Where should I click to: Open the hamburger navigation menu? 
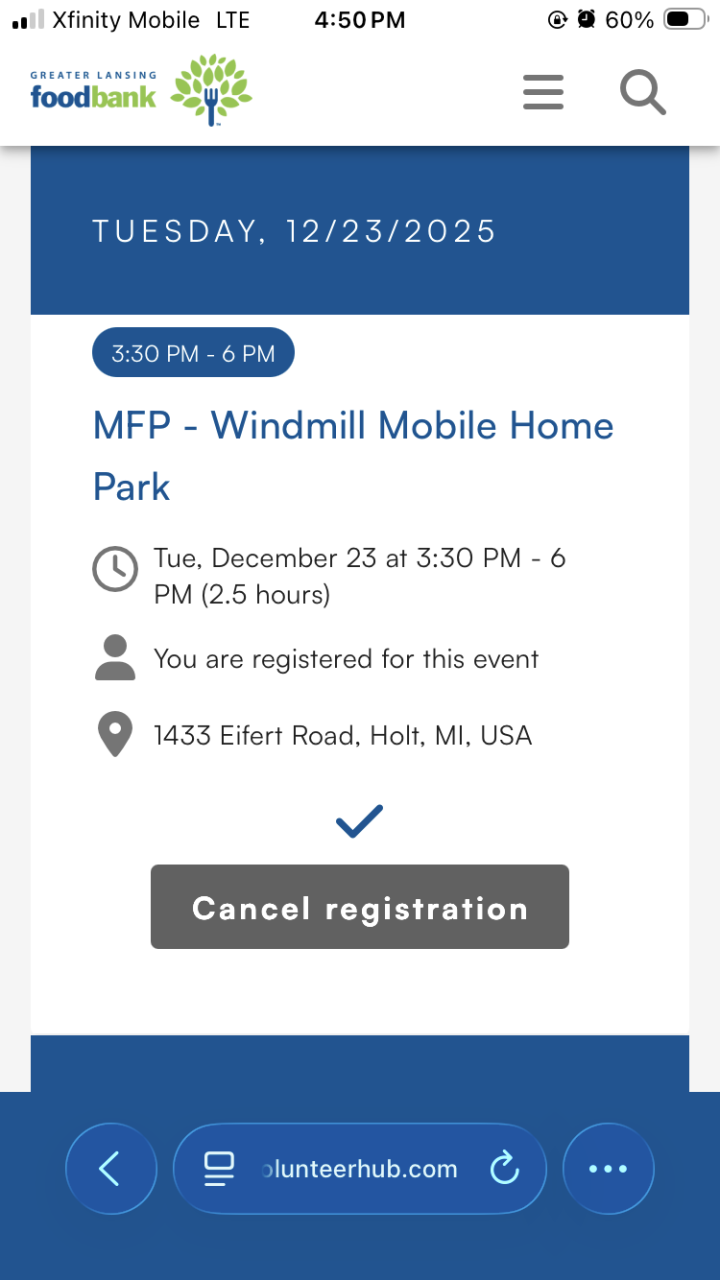pyautogui.click(x=543, y=92)
